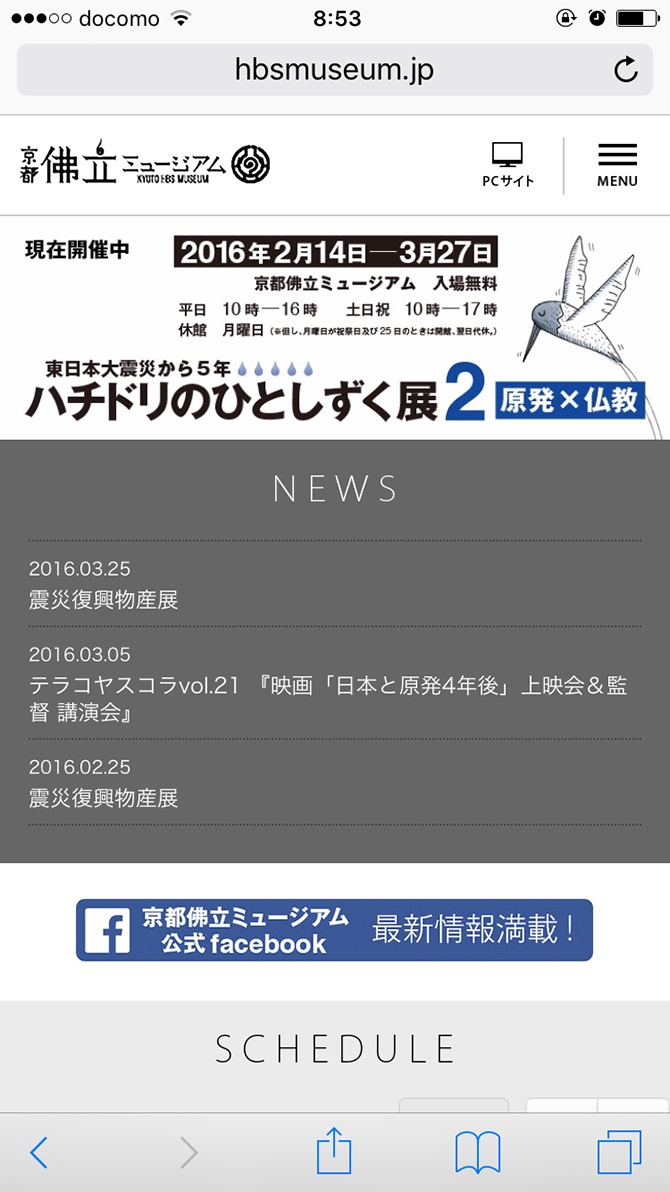
Task: Show all open tabs
Action: pyautogui.click(x=619, y=1153)
